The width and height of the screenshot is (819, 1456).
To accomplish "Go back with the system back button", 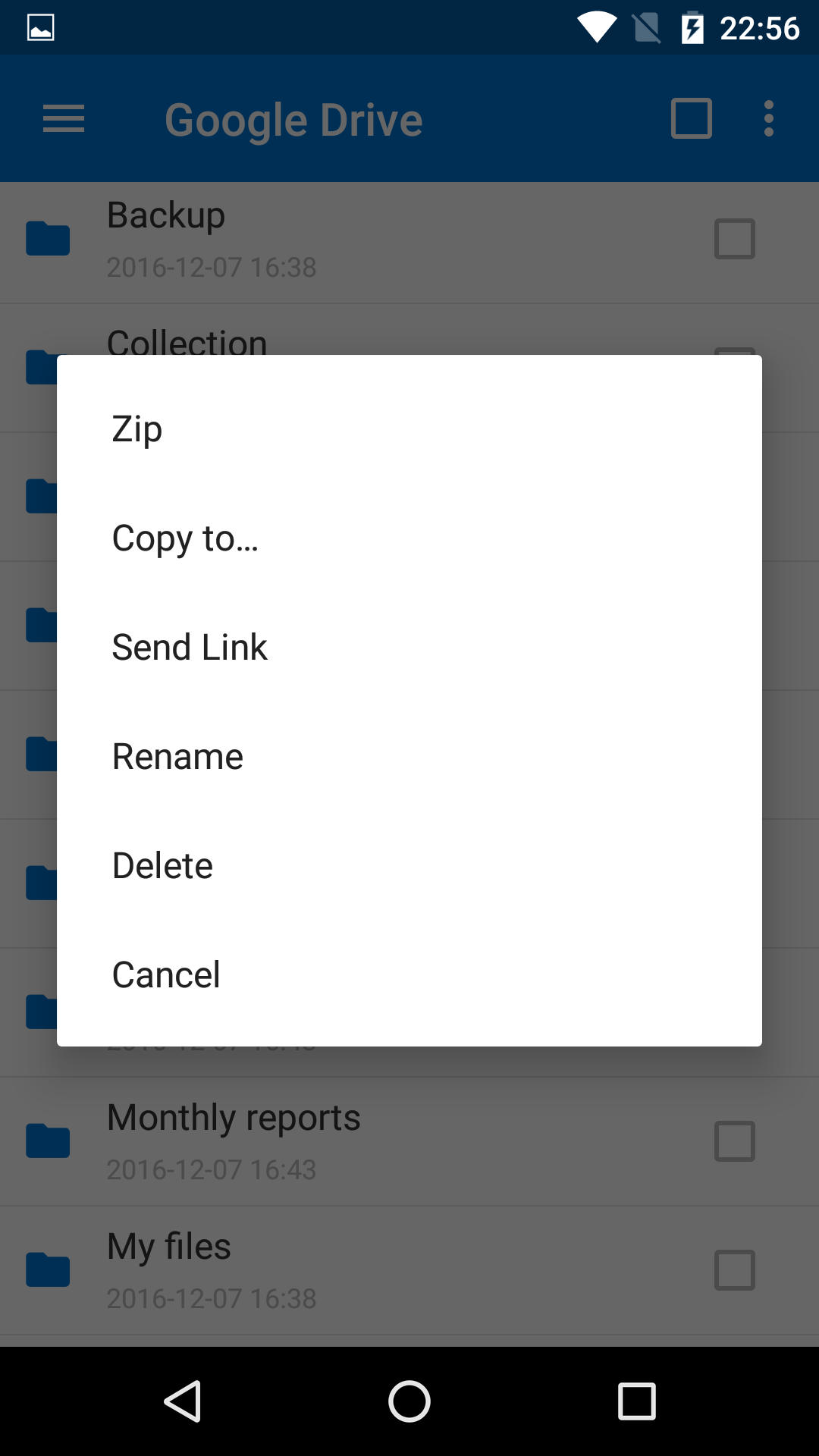I will (183, 1401).
